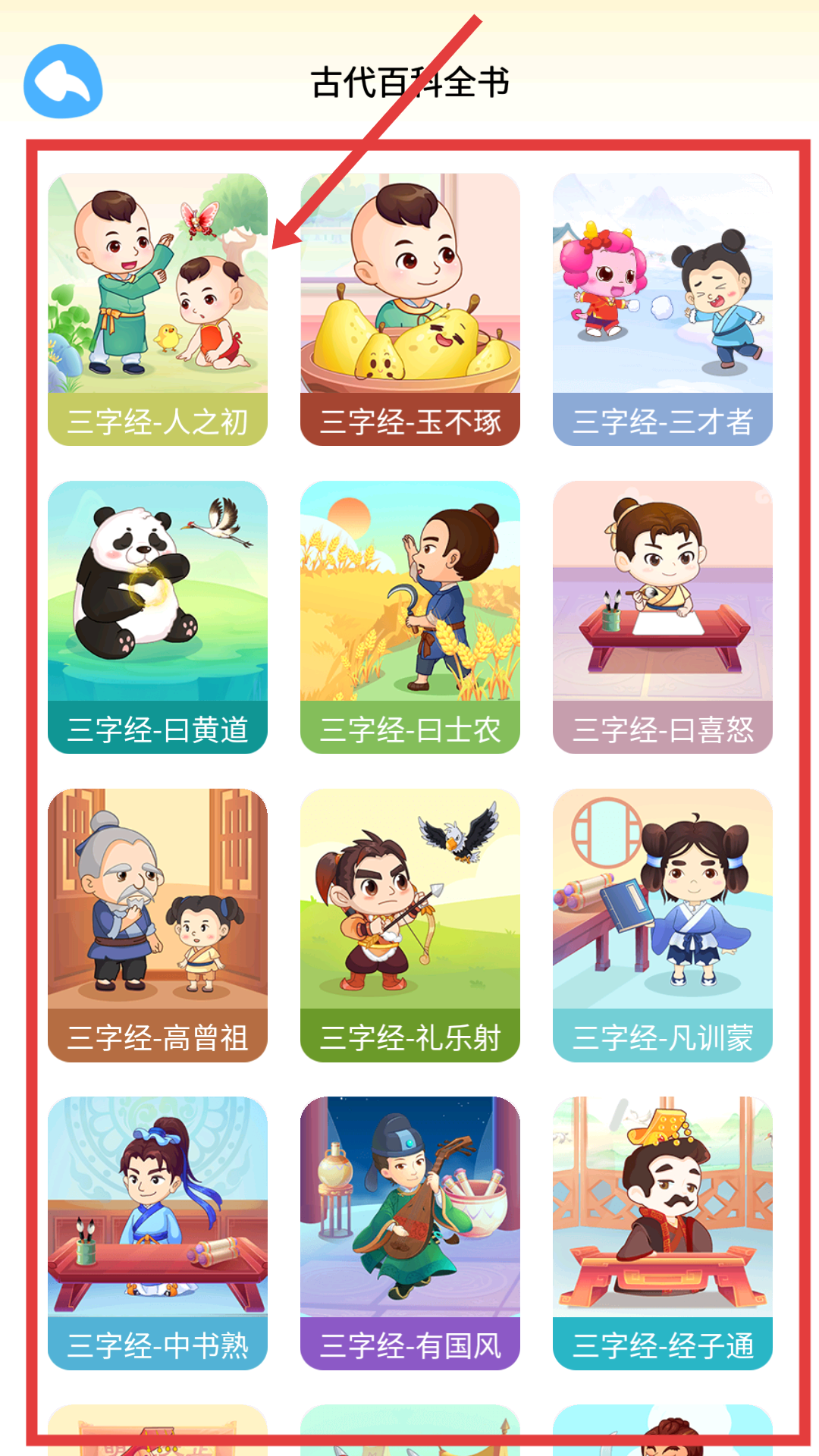This screenshot has height=1456, width=819.
Task: Open the 三字经-人之初 card
Action: (158, 309)
